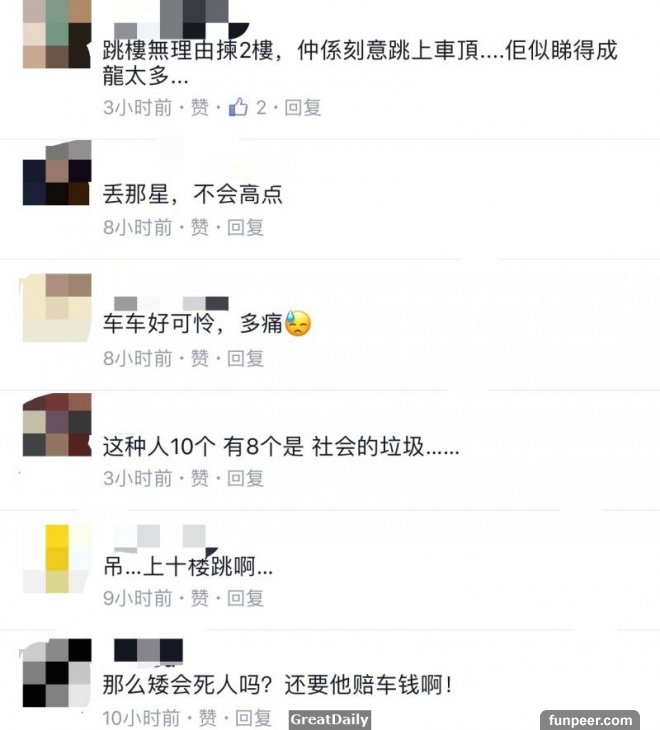Reply to the comment starting with 跳樓無理由揀2樓
660x730 pixels.
click(x=302, y=107)
